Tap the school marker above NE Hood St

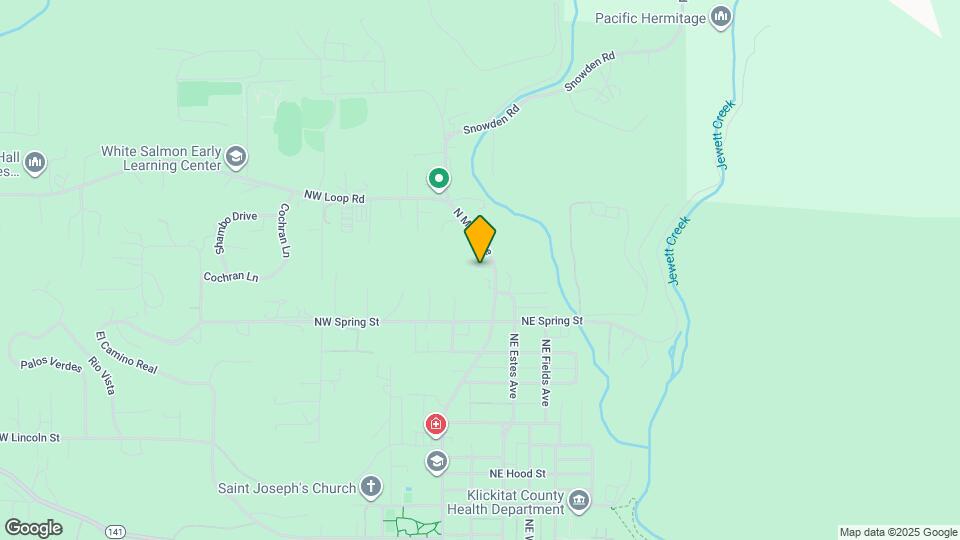[436, 461]
